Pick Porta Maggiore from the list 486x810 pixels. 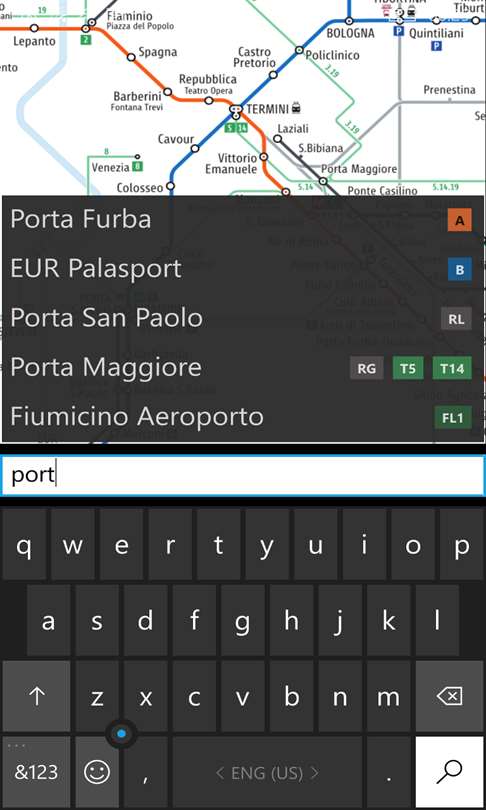tap(243, 368)
